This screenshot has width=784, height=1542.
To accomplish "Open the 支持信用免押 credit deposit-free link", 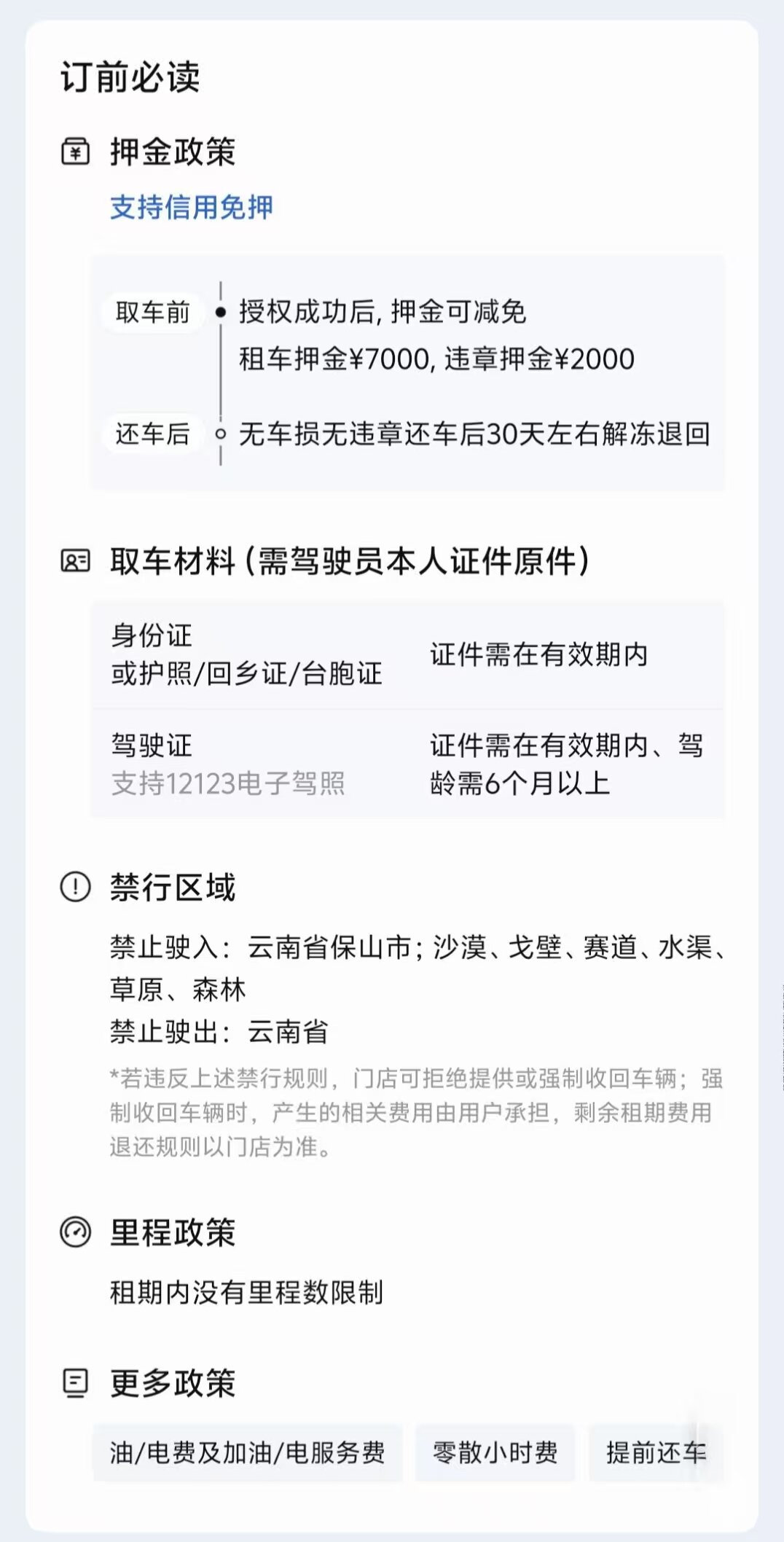I will 192,208.
